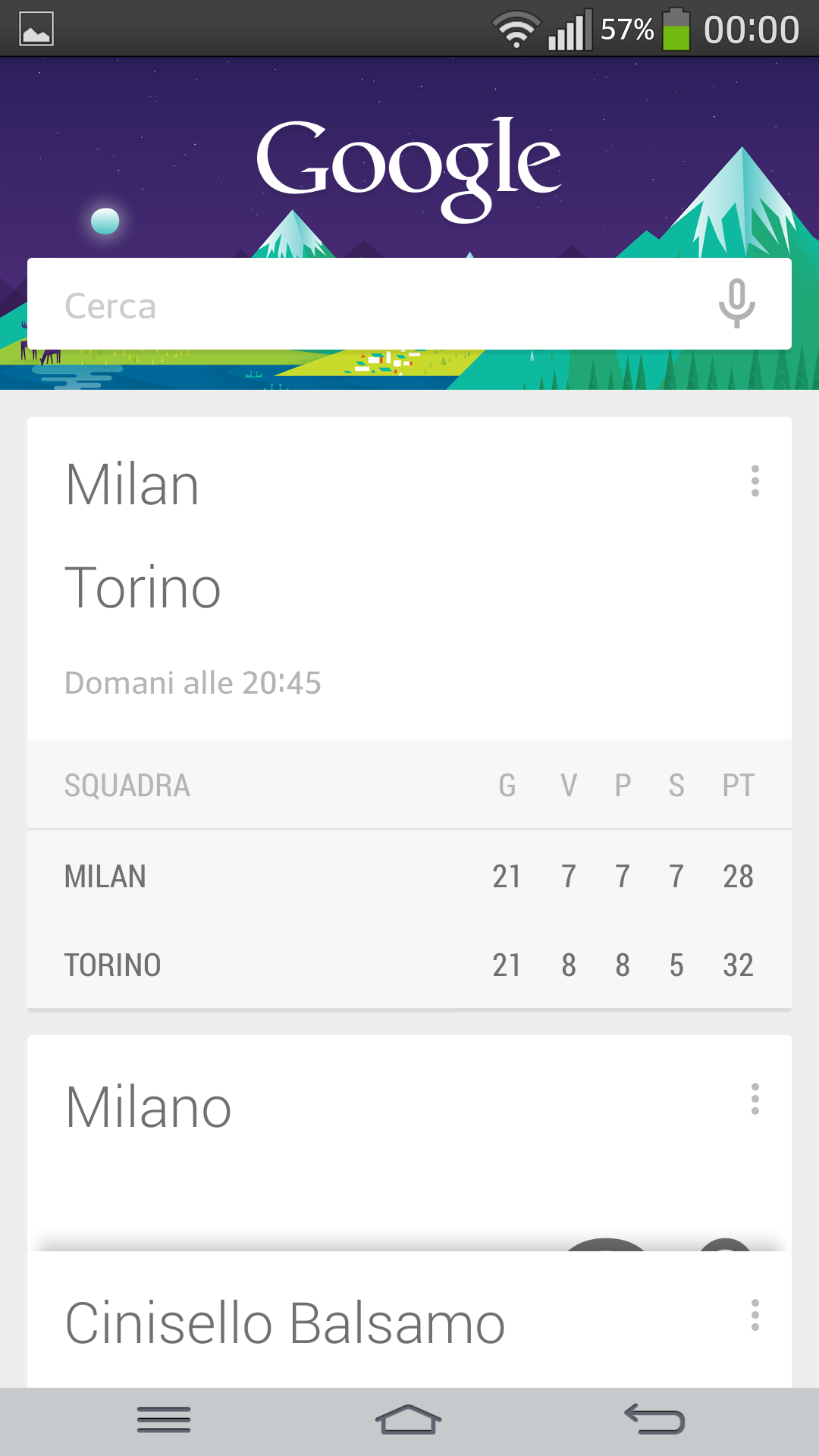Open the Milano card
The width and height of the screenshot is (819, 1456).
tap(409, 1143)
